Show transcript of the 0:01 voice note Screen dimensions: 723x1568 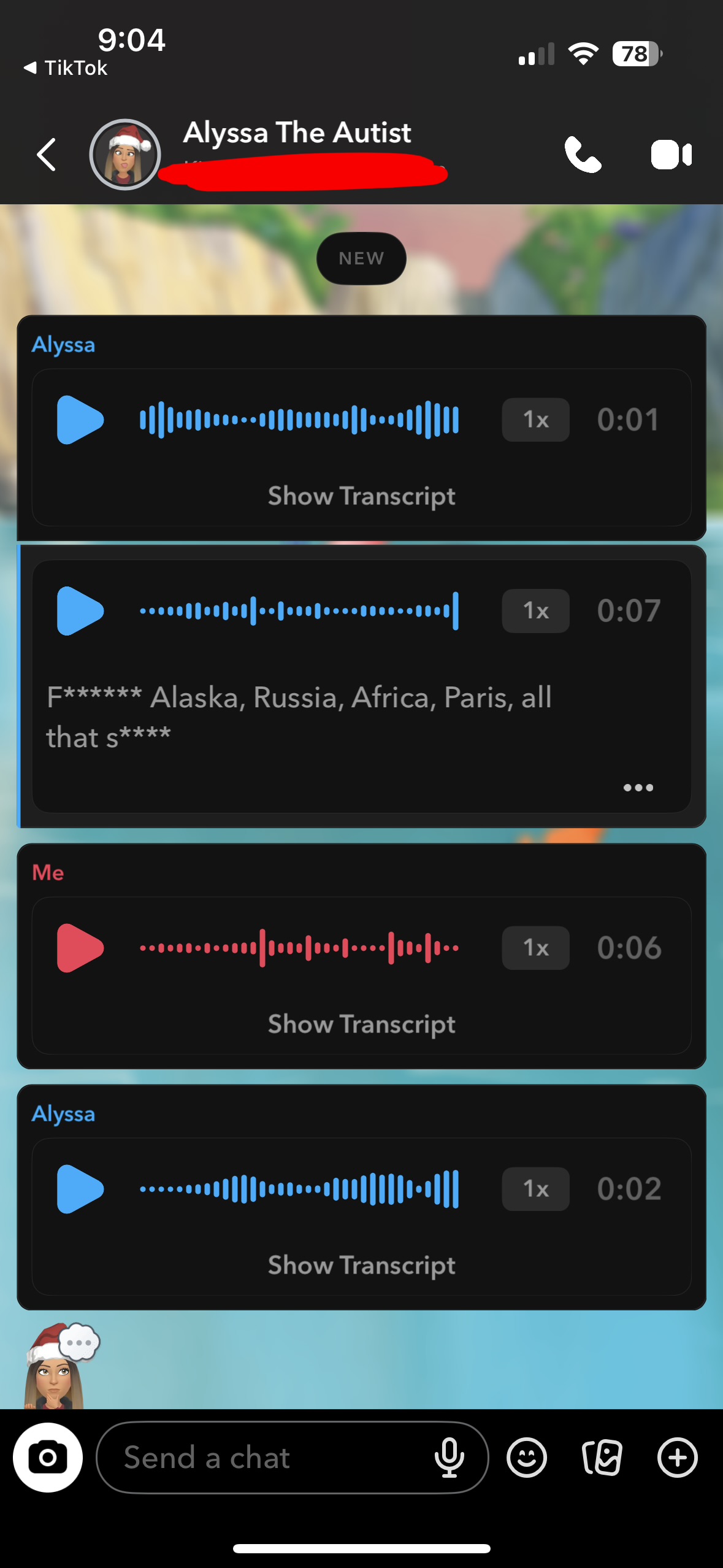click(361, 496)
